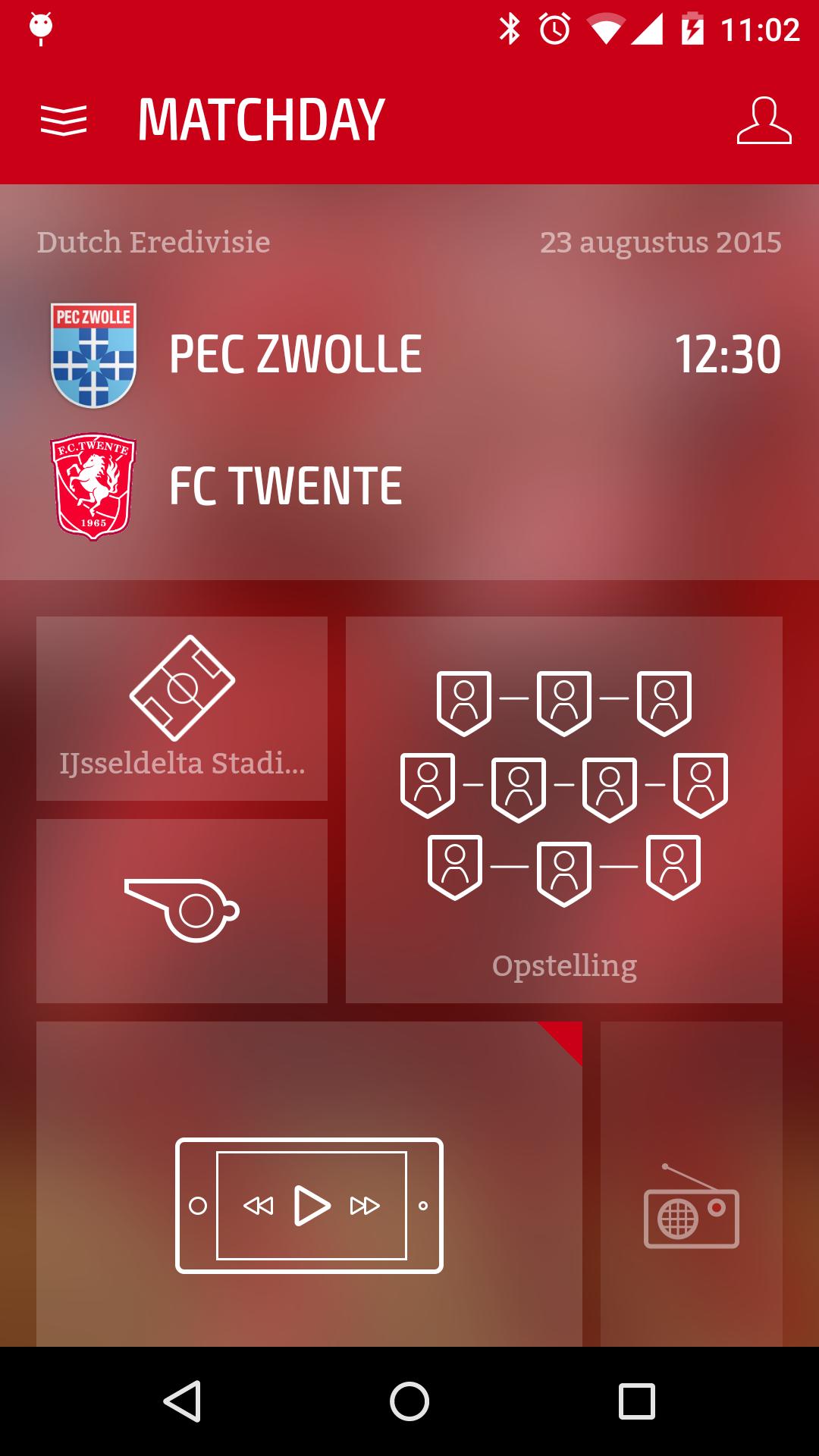Viewport: 819px width, 1456px height.
Task: Open the stadium info tile showing IJsseldelta Stadion
Action: [x=182, y=709]
